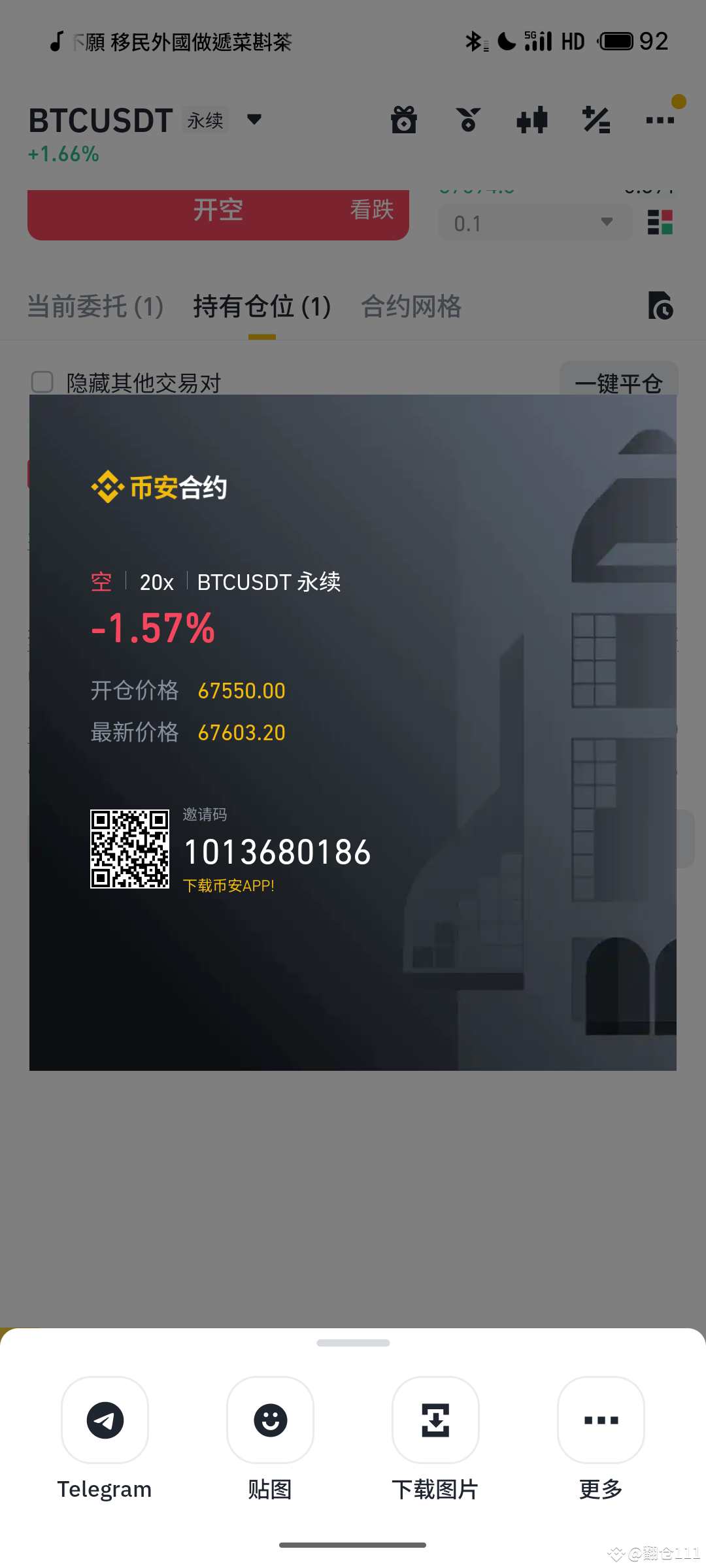
Task: Tap the 下载币安APP link
Action: 228,886
